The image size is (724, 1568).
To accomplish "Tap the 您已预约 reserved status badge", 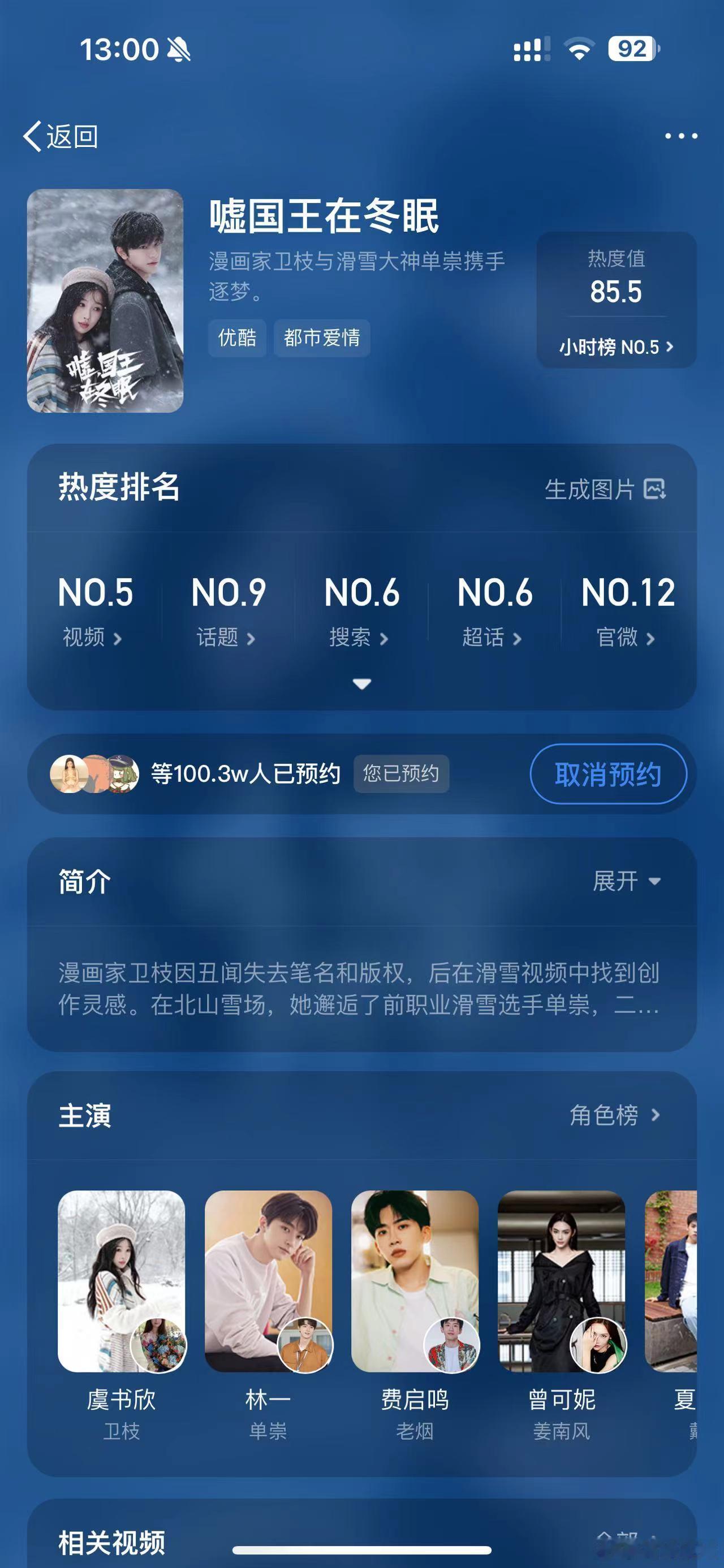I will coord(401,773).
